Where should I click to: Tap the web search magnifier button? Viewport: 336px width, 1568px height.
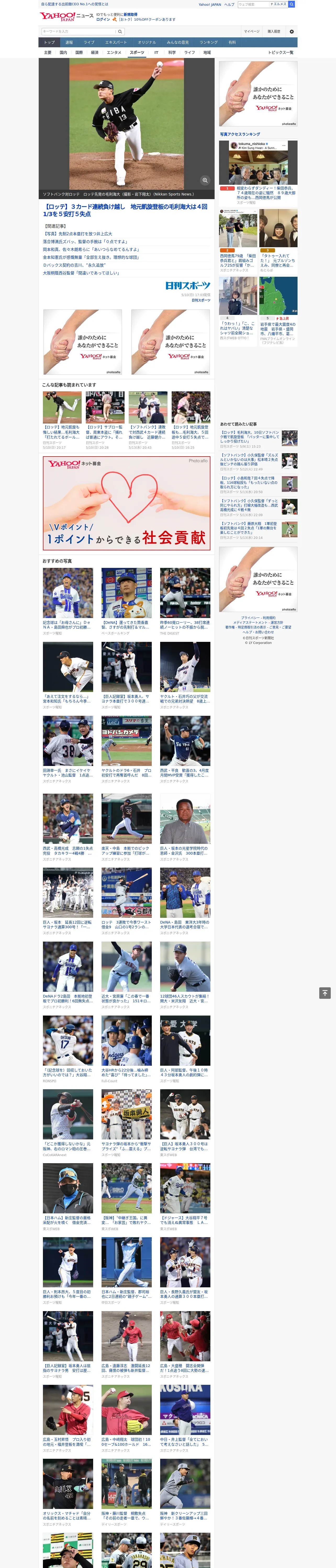[292, 4]
